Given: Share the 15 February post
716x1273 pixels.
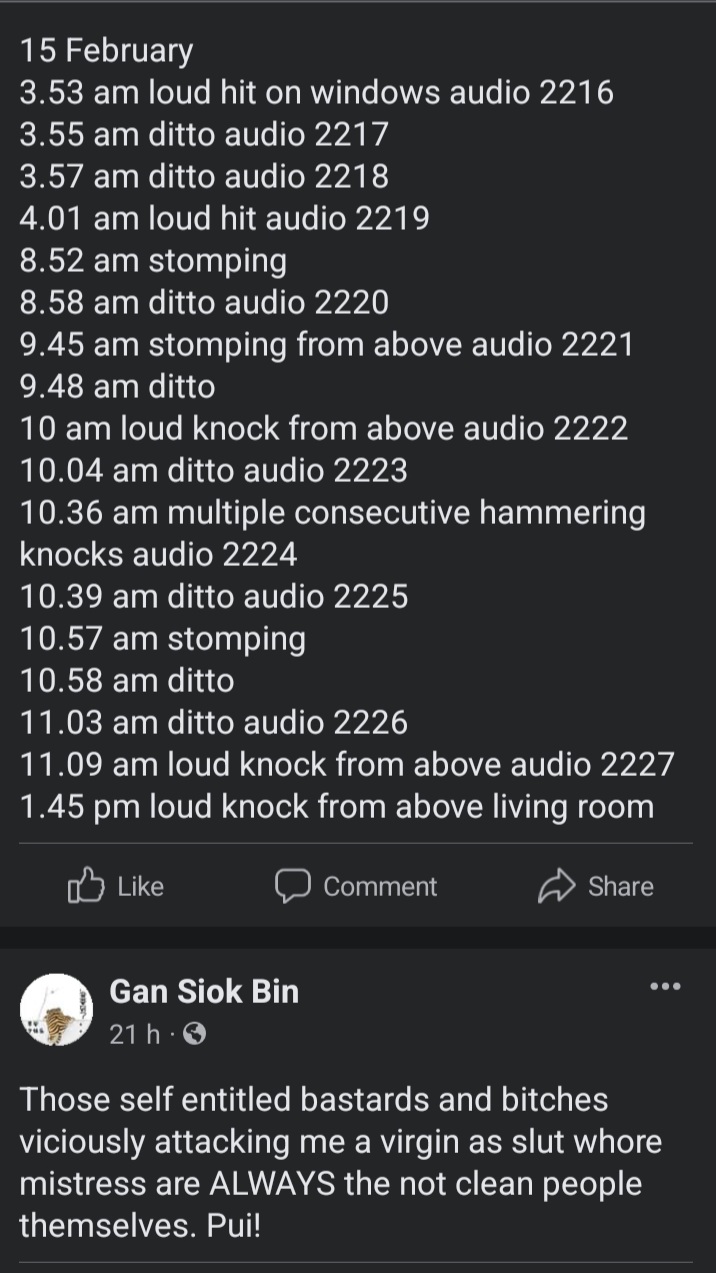Looking at the screenshot, I should [596, 886].
